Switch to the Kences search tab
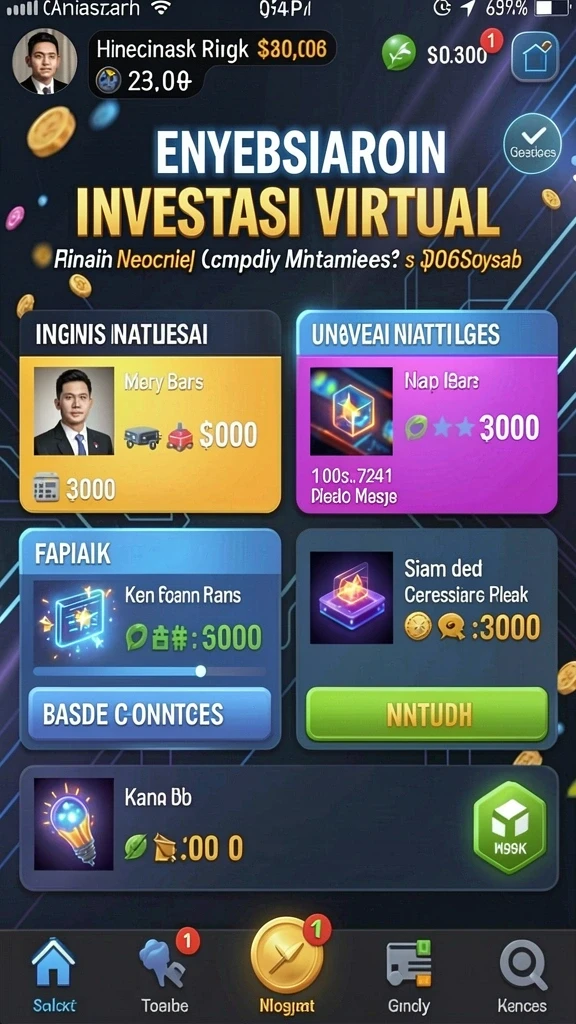Viewport: 576px width, 1024px height. (x=522, y=974)
